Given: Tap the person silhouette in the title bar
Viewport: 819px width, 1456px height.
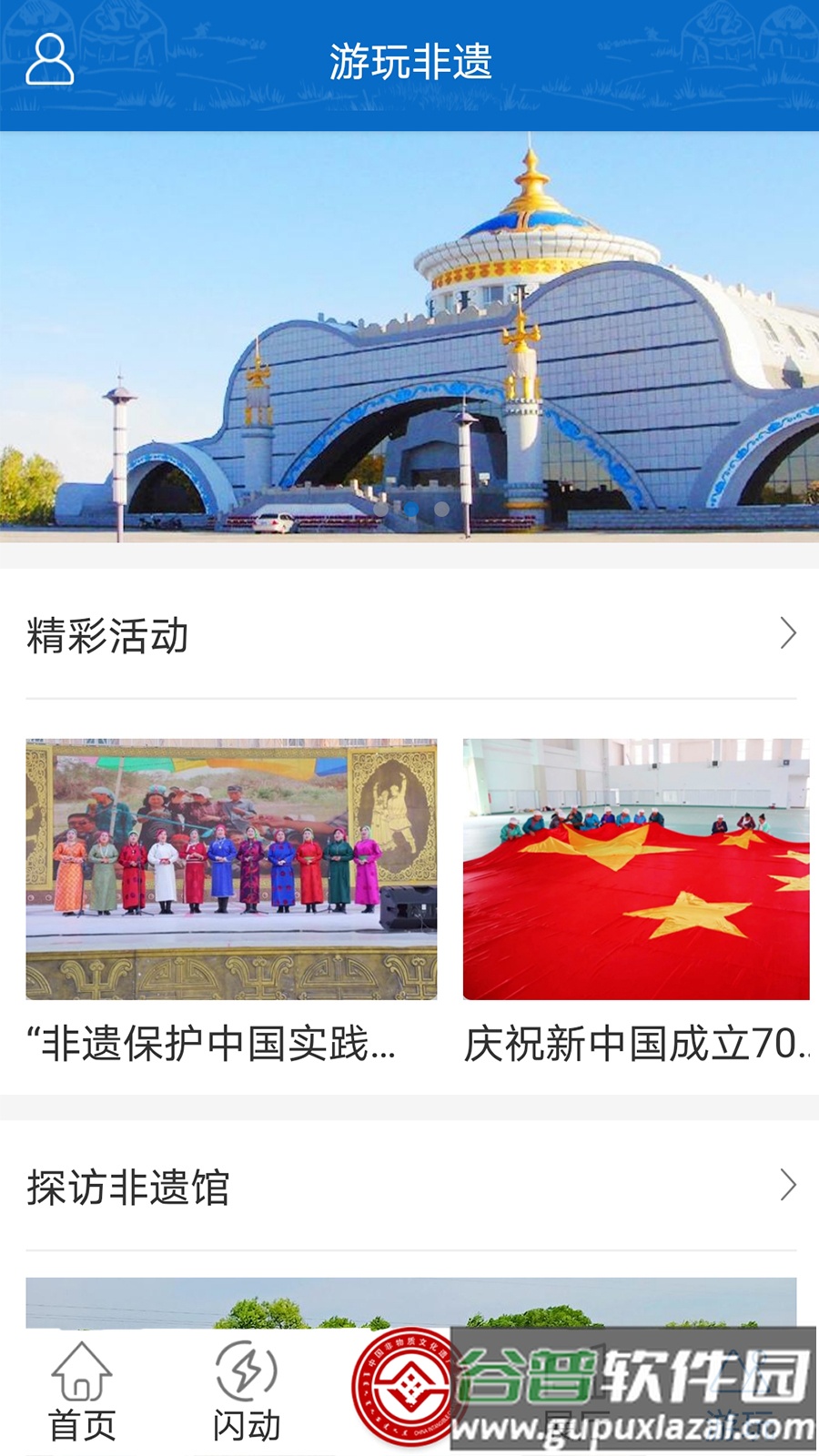Looking at the screenshot, I should click(x=50, y=62).
